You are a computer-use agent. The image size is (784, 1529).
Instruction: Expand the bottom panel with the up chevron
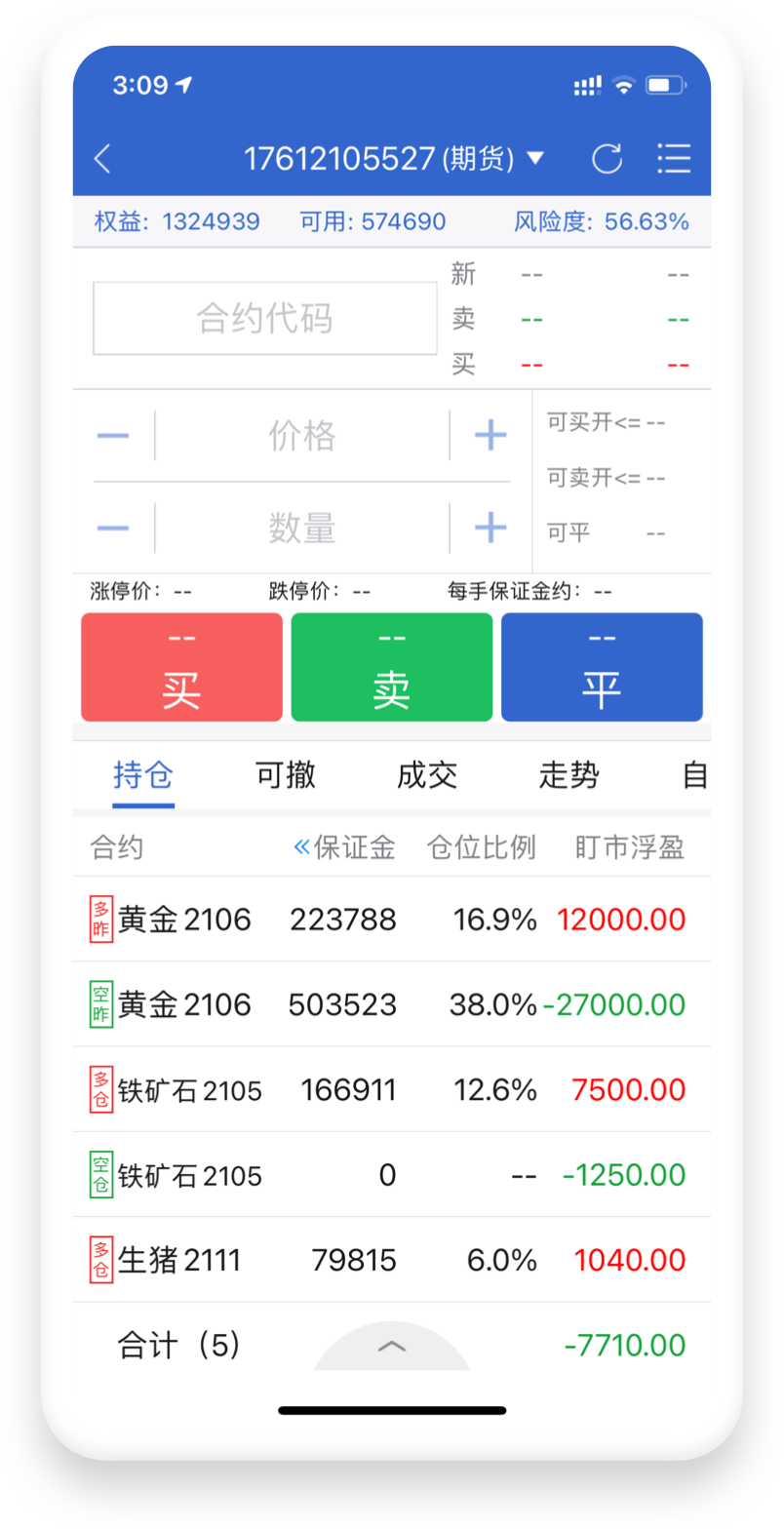pos(392,1347)
